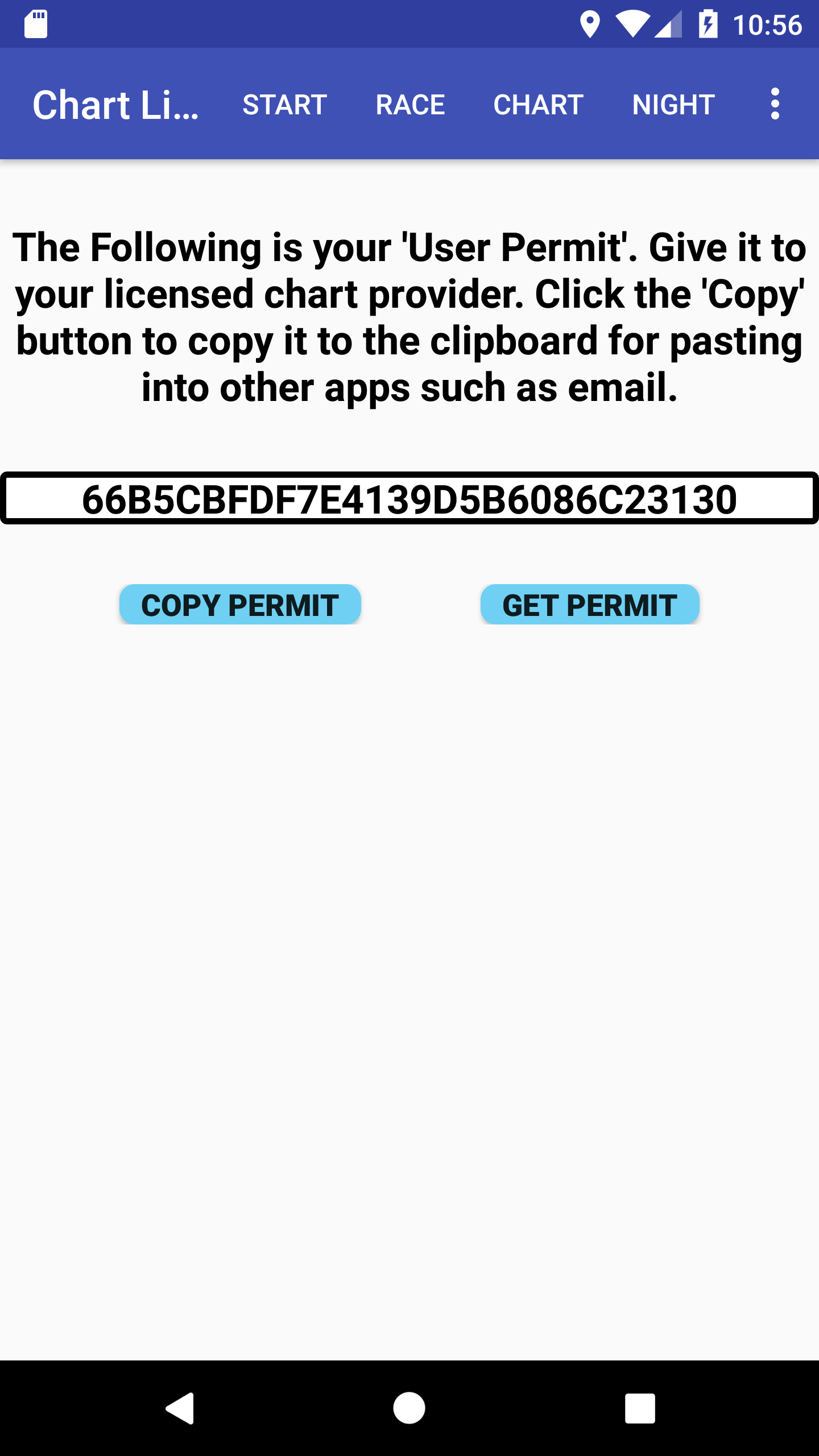Go back using the navigation bar
This screenshot has height=1456, width=819.
pyautogui.click(x=181, y=1408)
